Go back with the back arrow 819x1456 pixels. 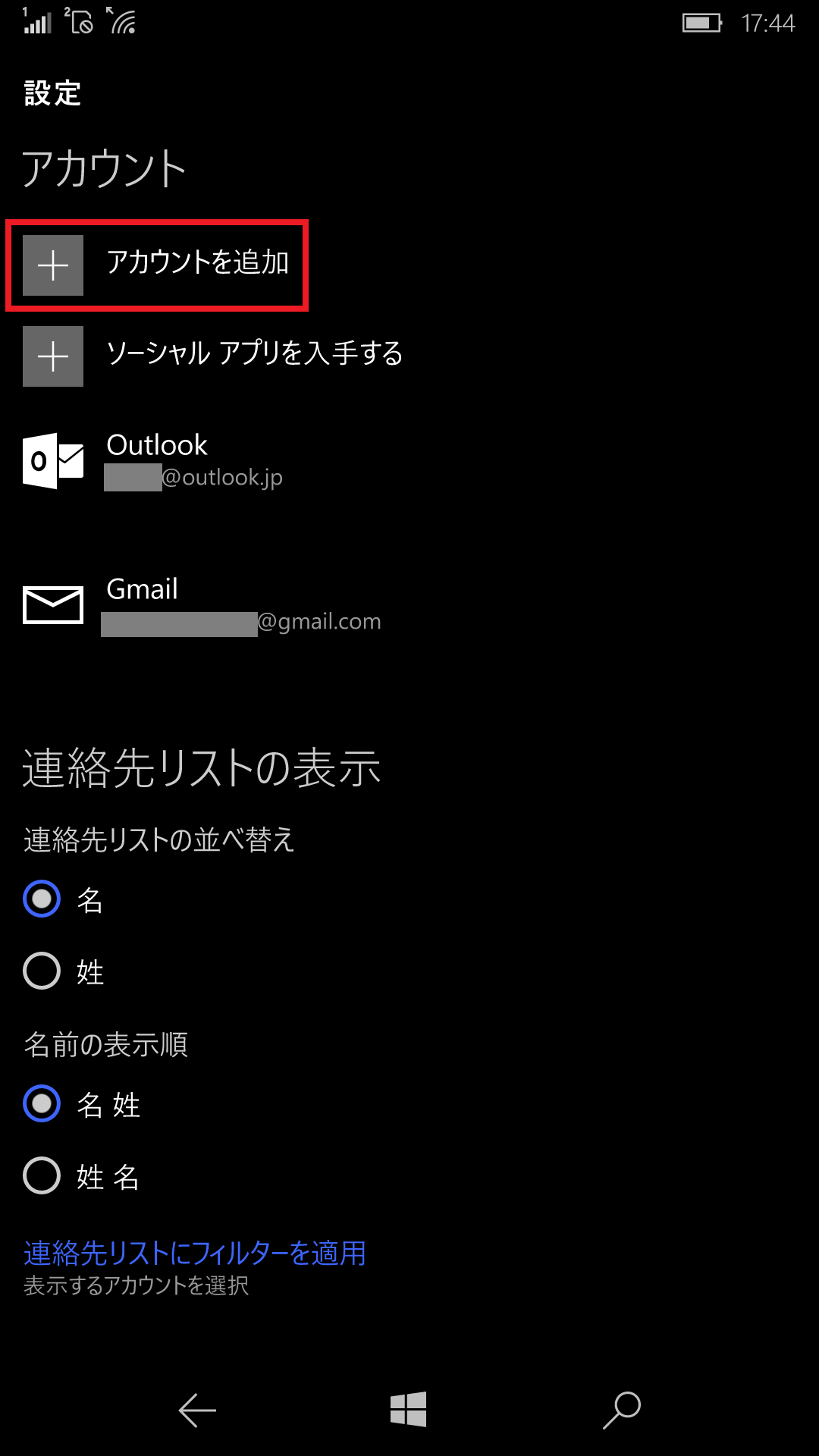click(197, 1410)
